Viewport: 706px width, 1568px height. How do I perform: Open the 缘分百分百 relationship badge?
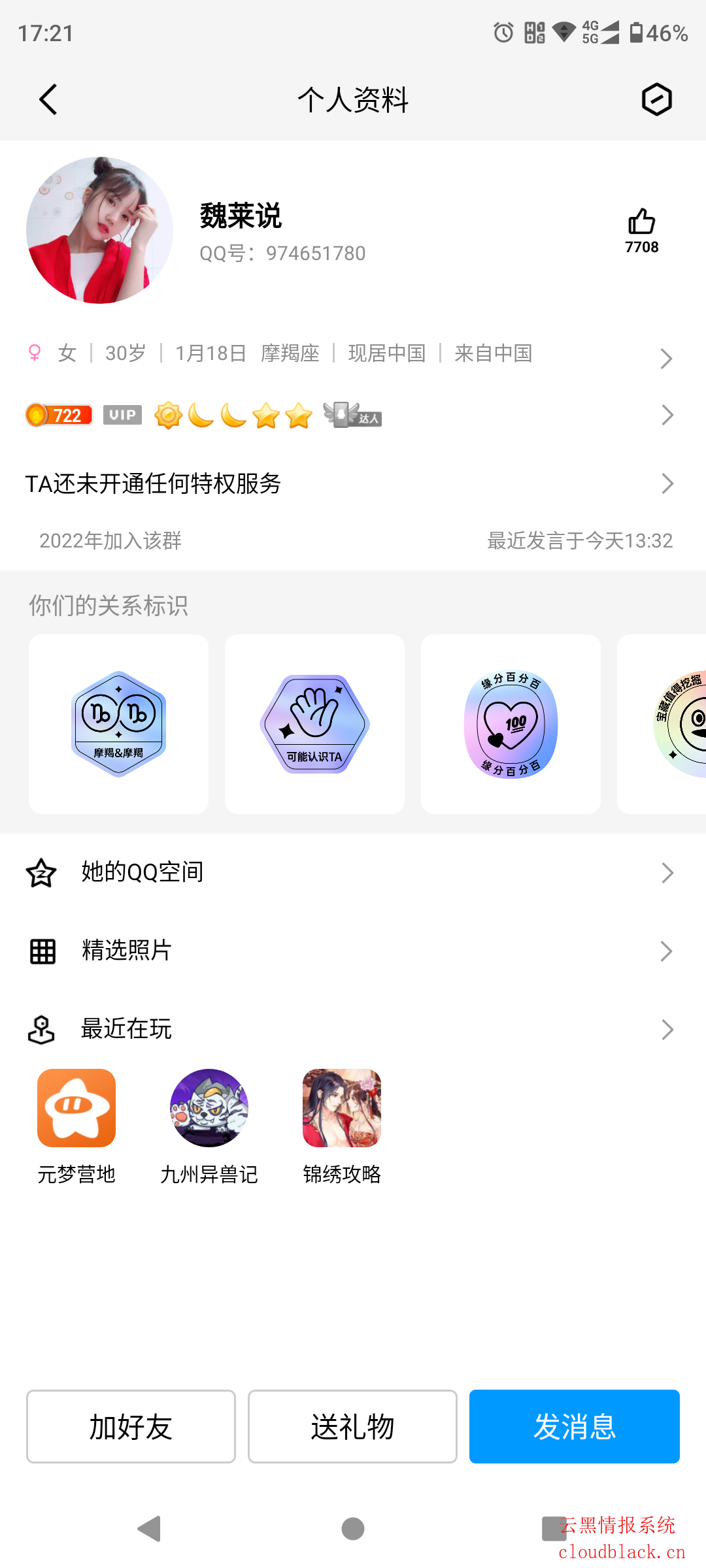(511, 724)
